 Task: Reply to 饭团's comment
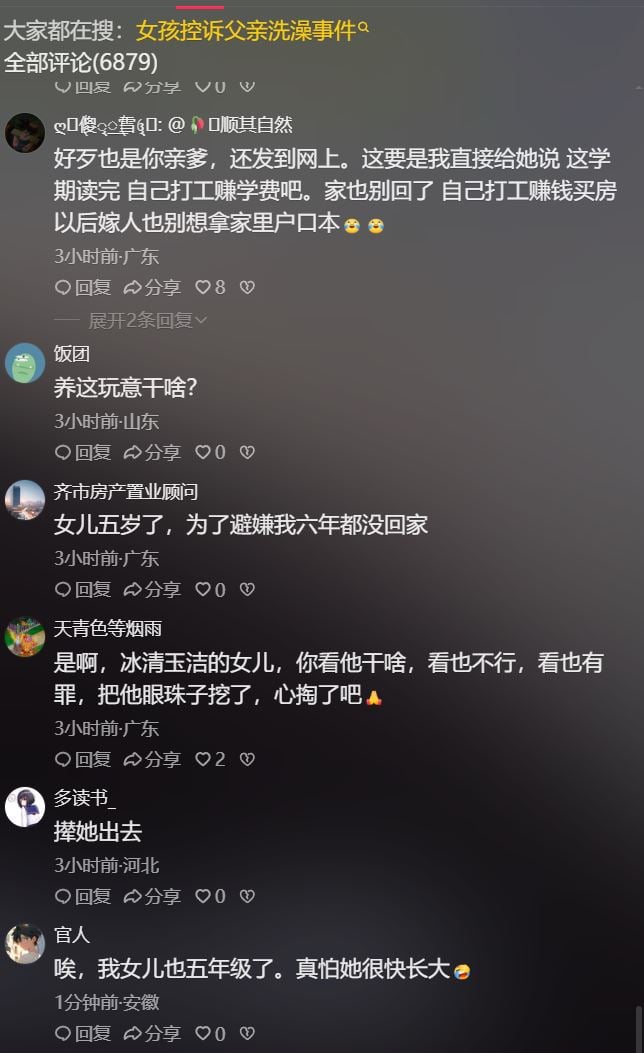click(83, 452)
